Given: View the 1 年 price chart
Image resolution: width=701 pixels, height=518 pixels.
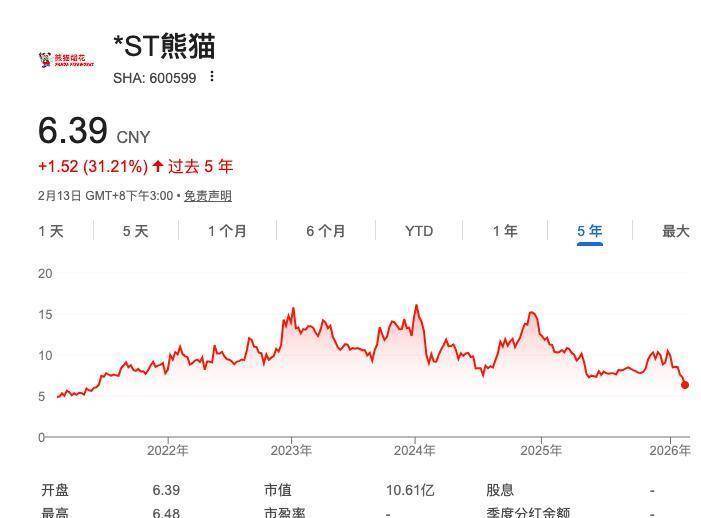Looking at the screenshot, I should [x=505, y=231].
